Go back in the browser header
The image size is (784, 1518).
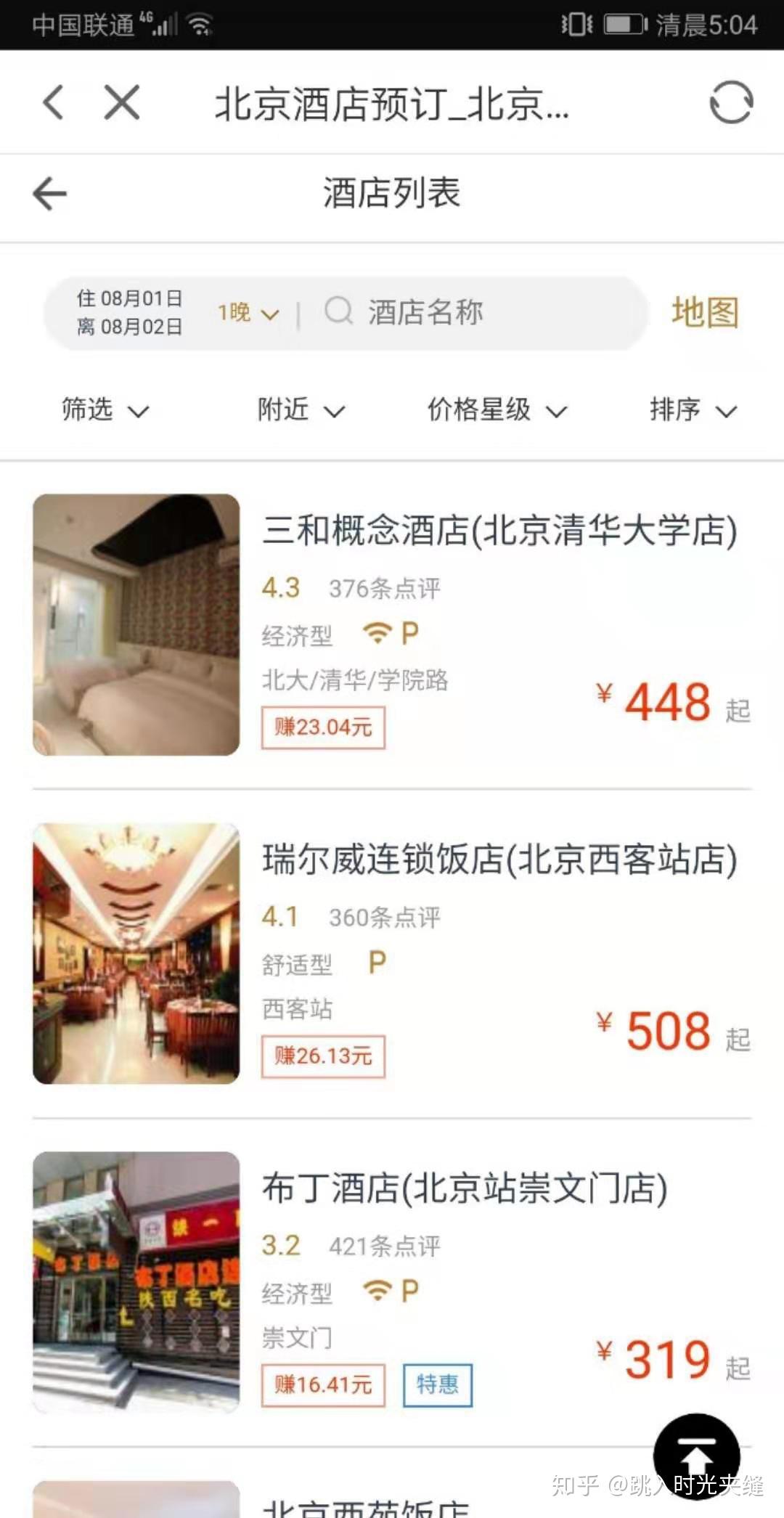click(x=53, y=102)
